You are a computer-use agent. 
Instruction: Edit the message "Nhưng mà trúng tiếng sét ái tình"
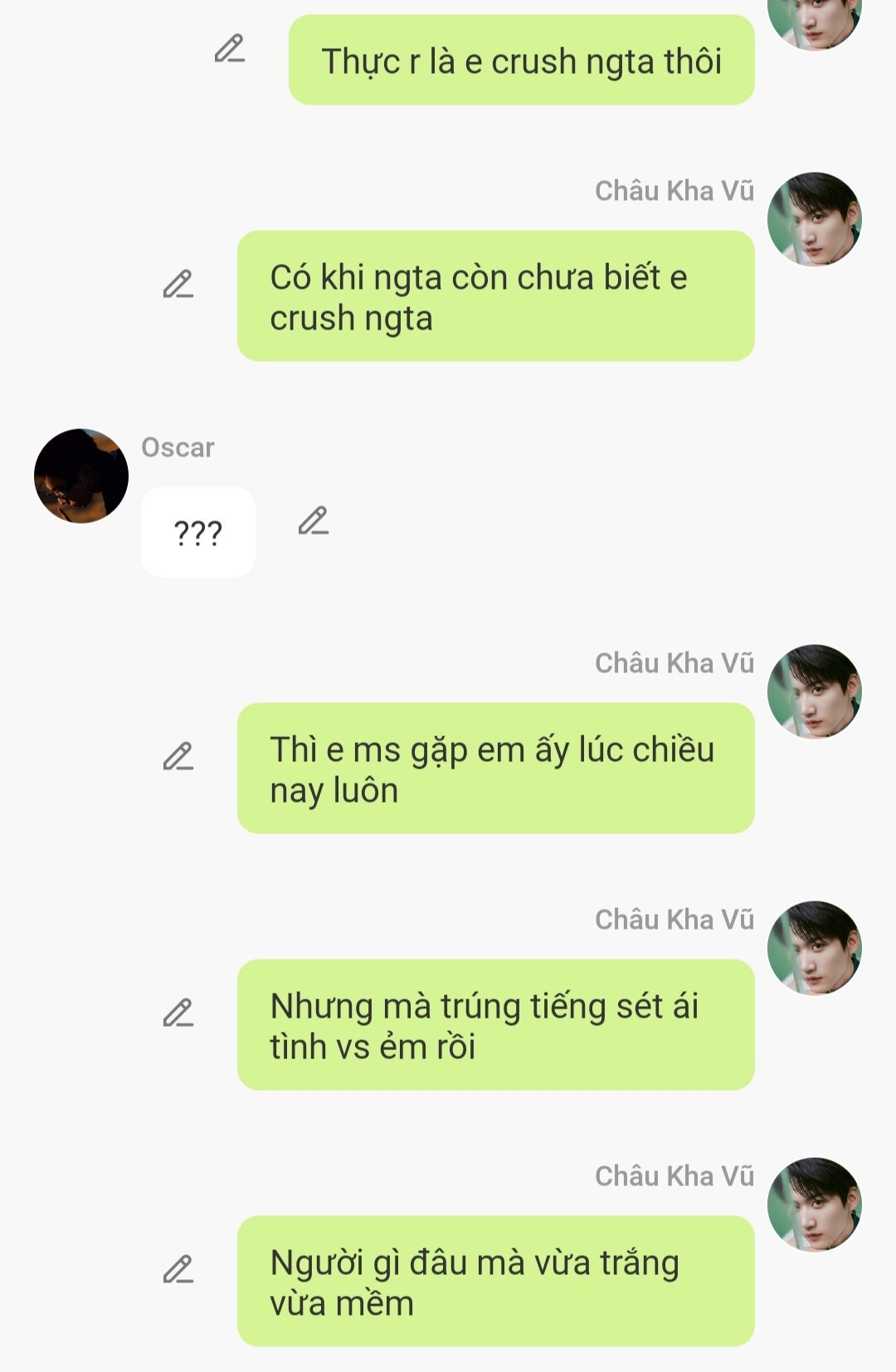tap(178, 1013)
